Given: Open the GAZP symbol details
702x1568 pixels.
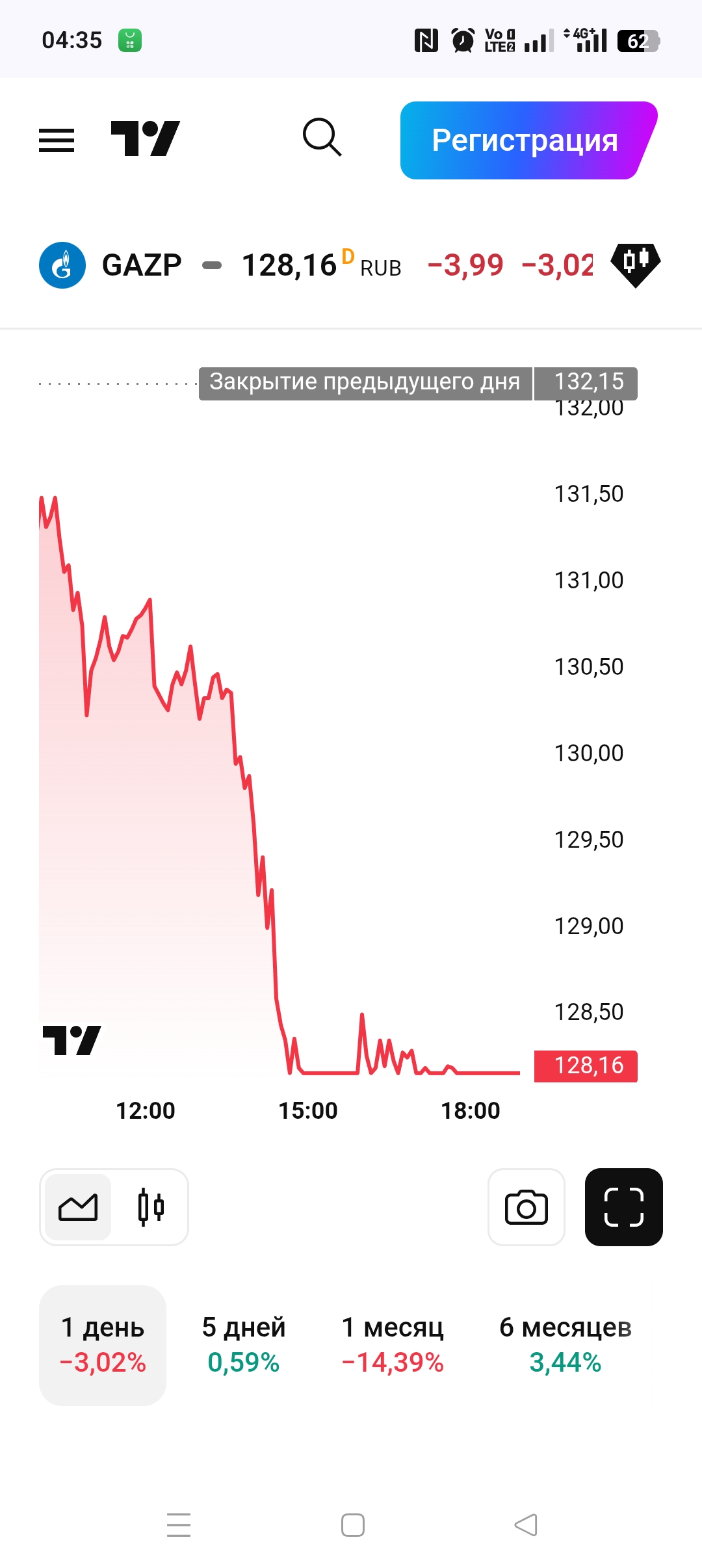Looking at the screenshot, I should point(141,265).
